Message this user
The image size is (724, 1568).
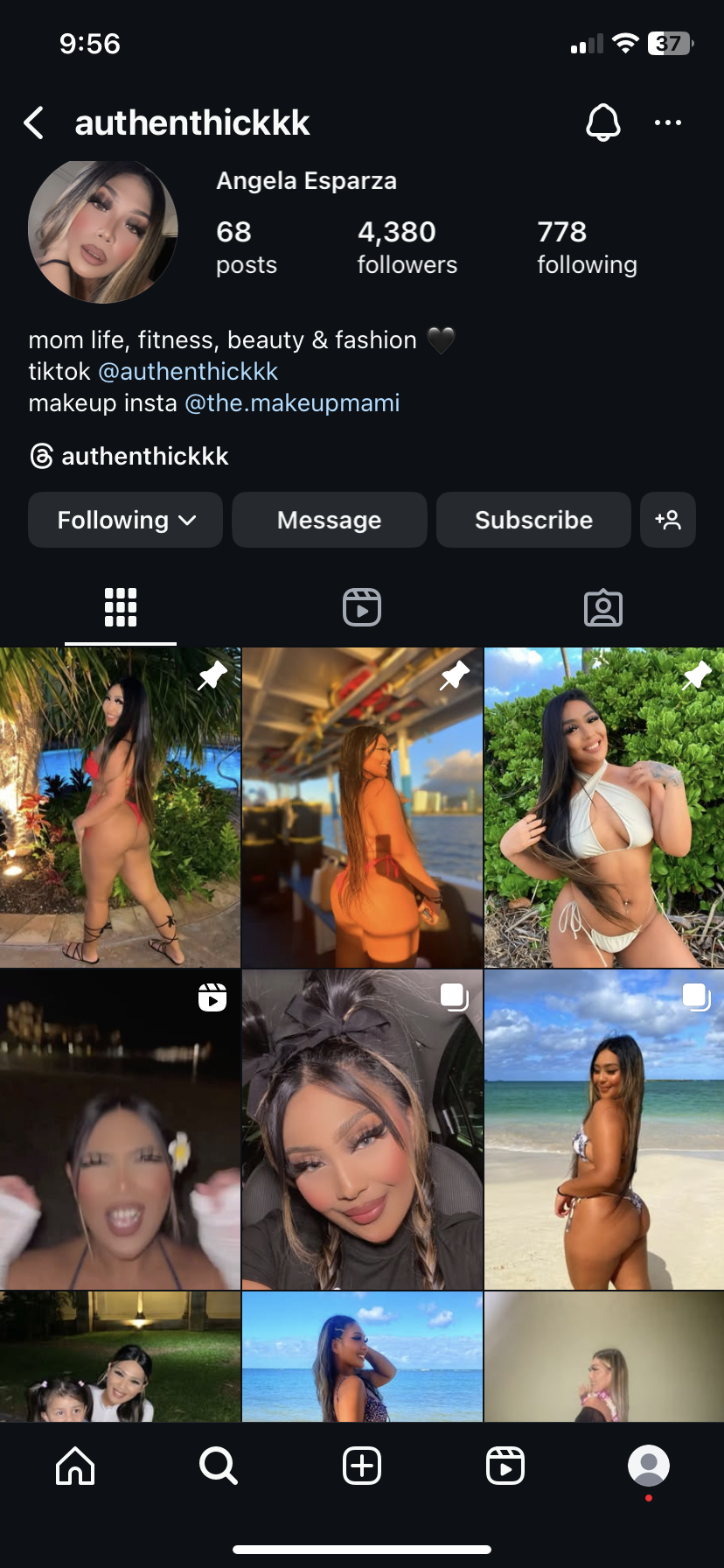click(330, 520)
